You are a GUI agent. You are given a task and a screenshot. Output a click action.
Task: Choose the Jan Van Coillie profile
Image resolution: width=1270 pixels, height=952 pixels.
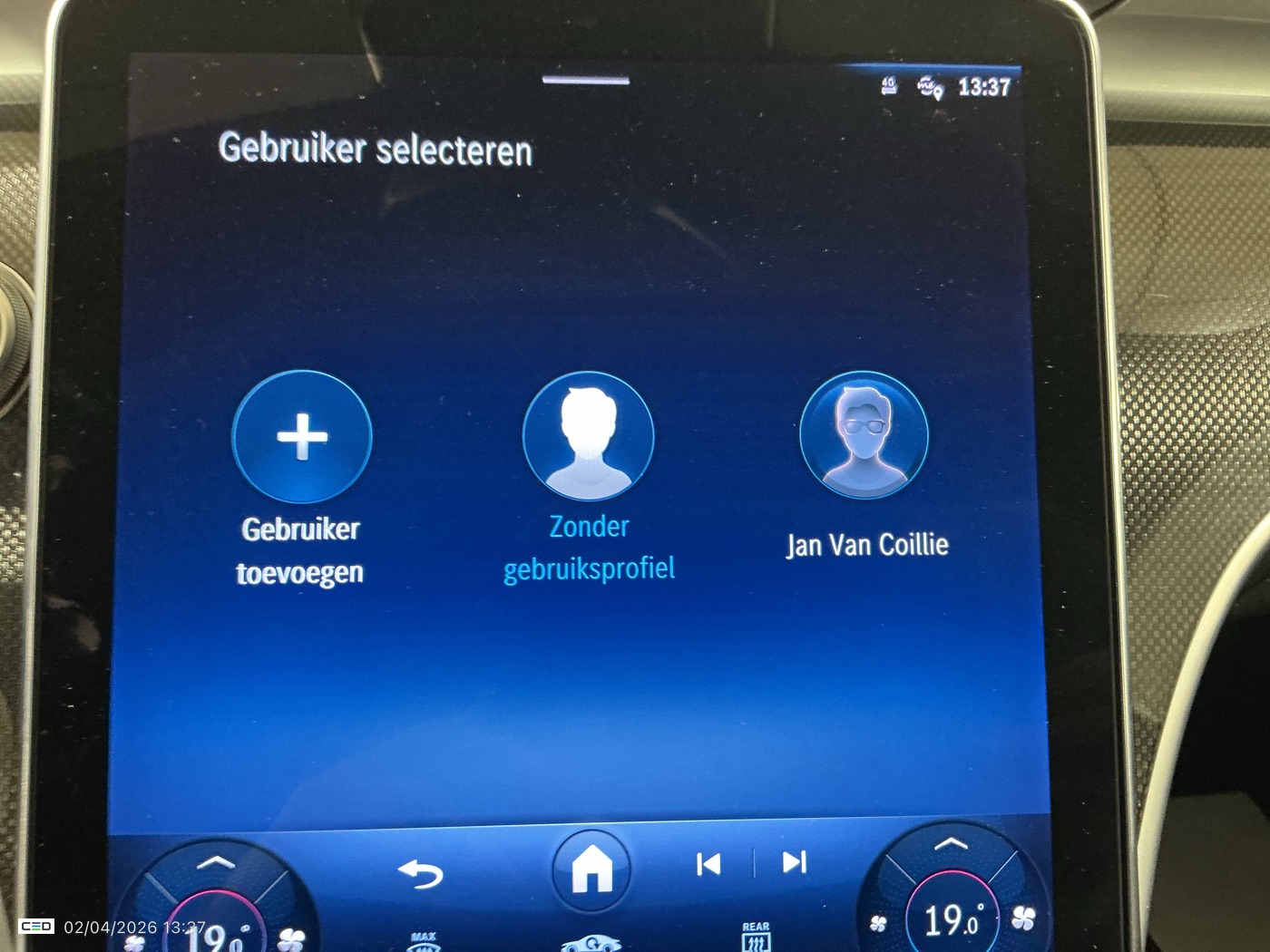pyautogui.click(x=864, y=437)
